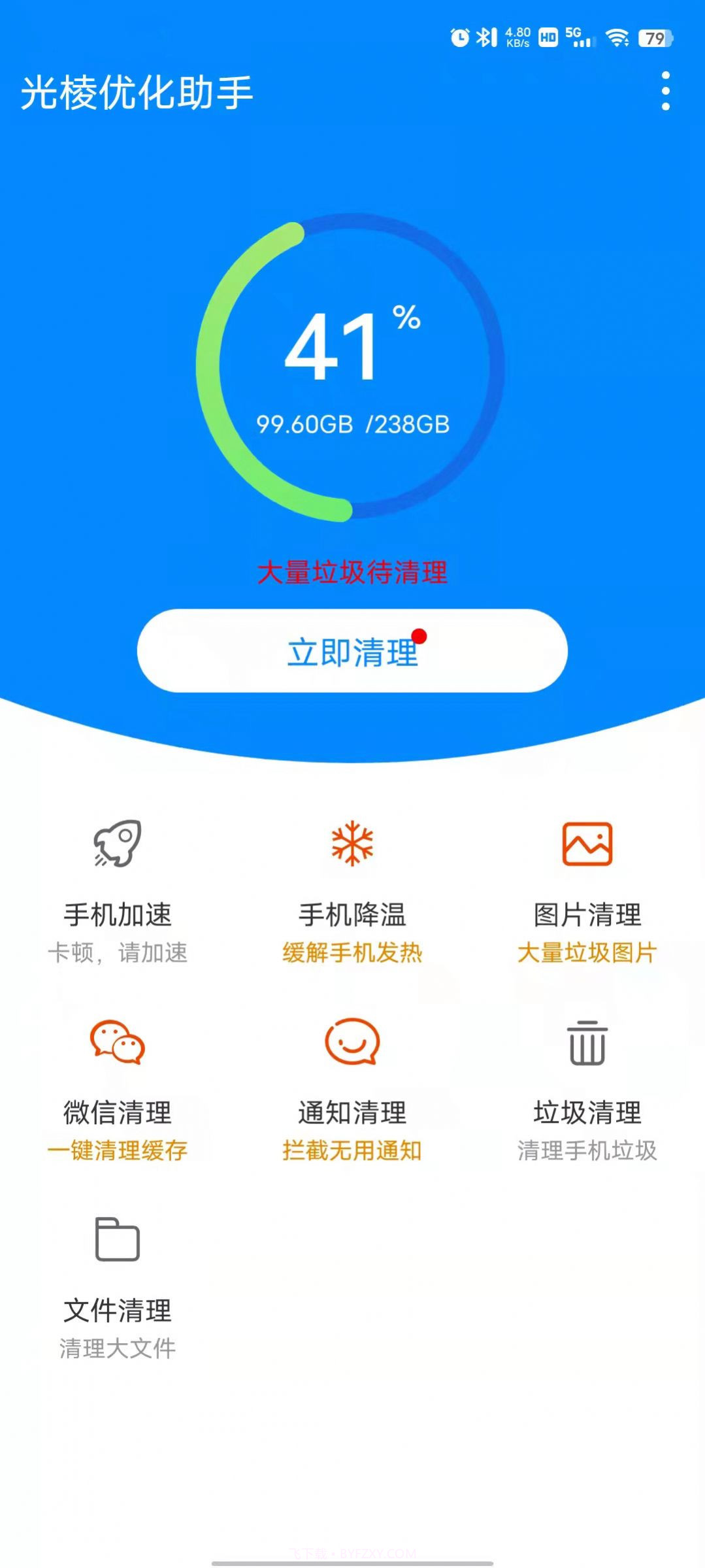Tap the red notification dot on clean button
This screenshot has width=705, height=1568.
(421, 637)
